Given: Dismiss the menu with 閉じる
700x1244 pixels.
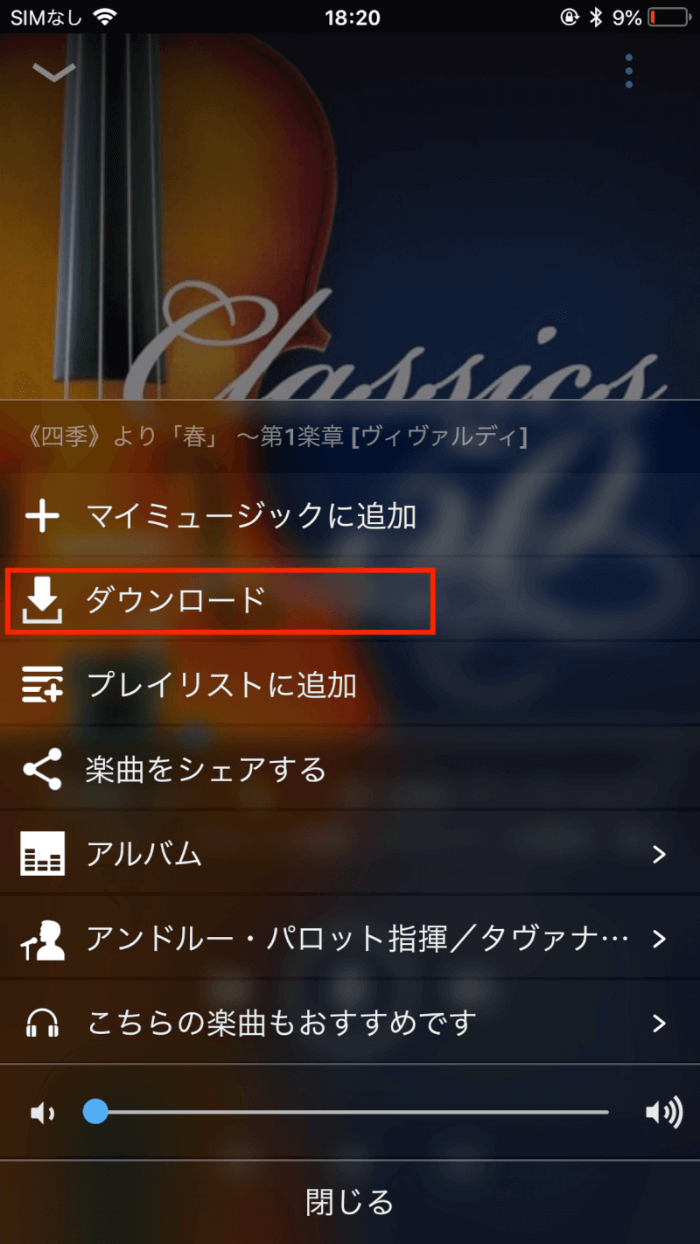Looking at the screenshot, I should (349, 1202).
